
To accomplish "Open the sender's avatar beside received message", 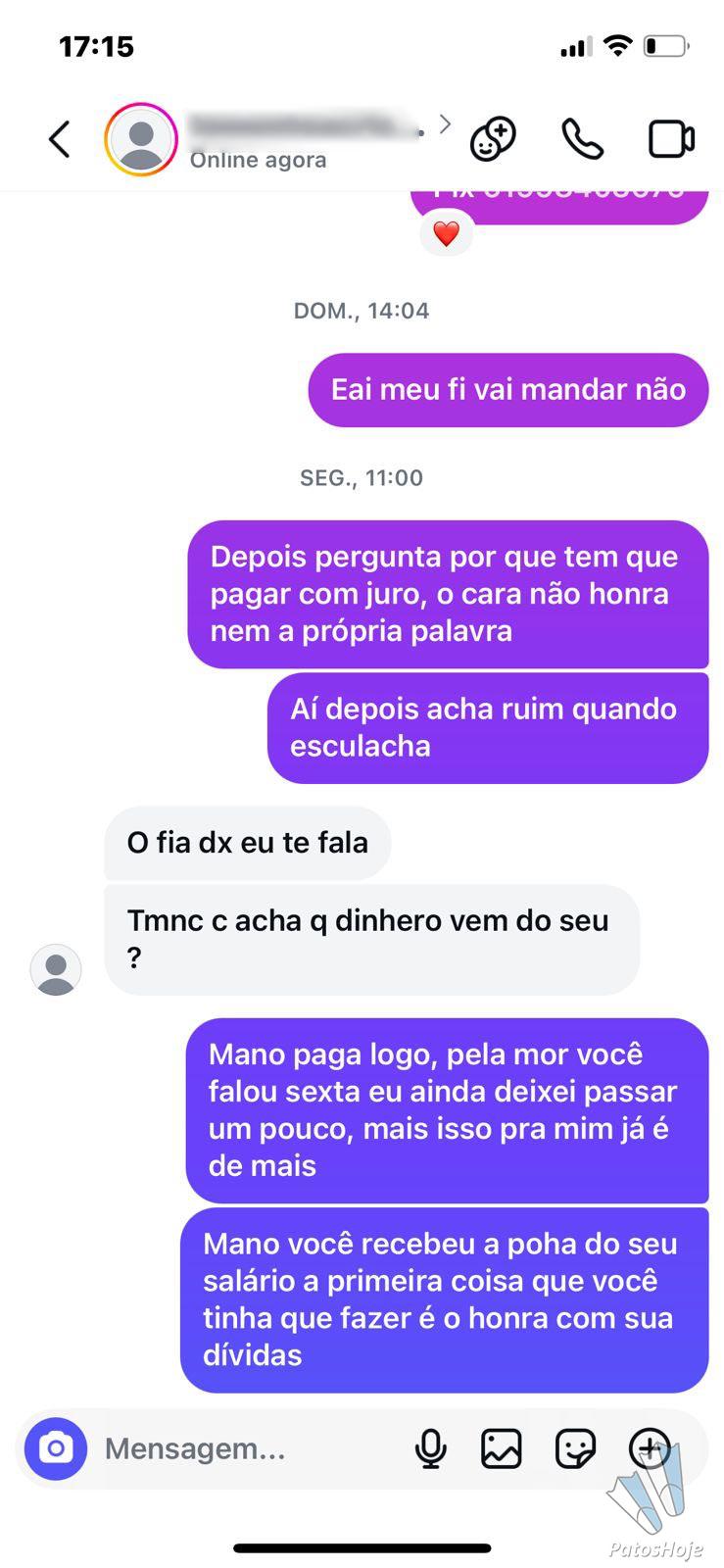I will [x=56, y=970].
